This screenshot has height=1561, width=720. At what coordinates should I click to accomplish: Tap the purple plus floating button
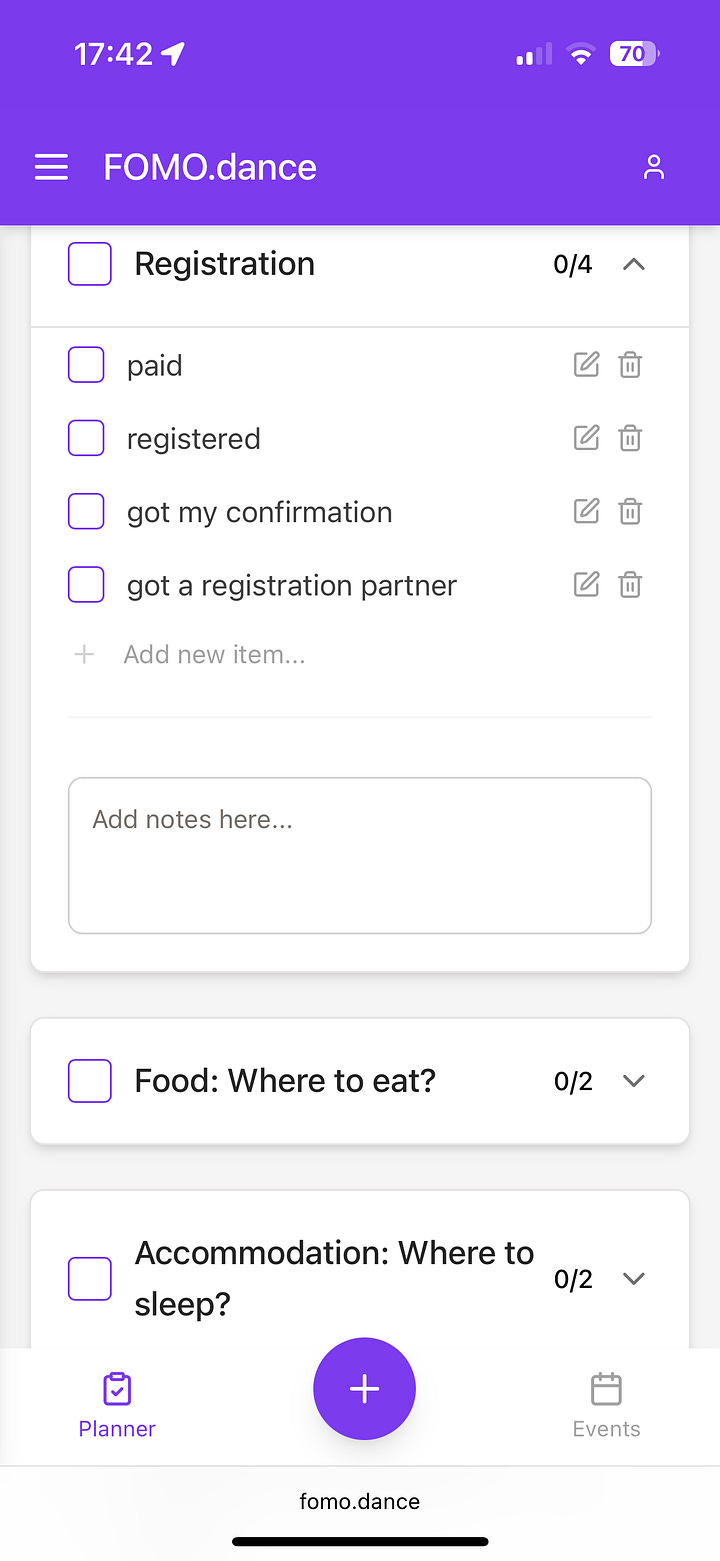364,1389
